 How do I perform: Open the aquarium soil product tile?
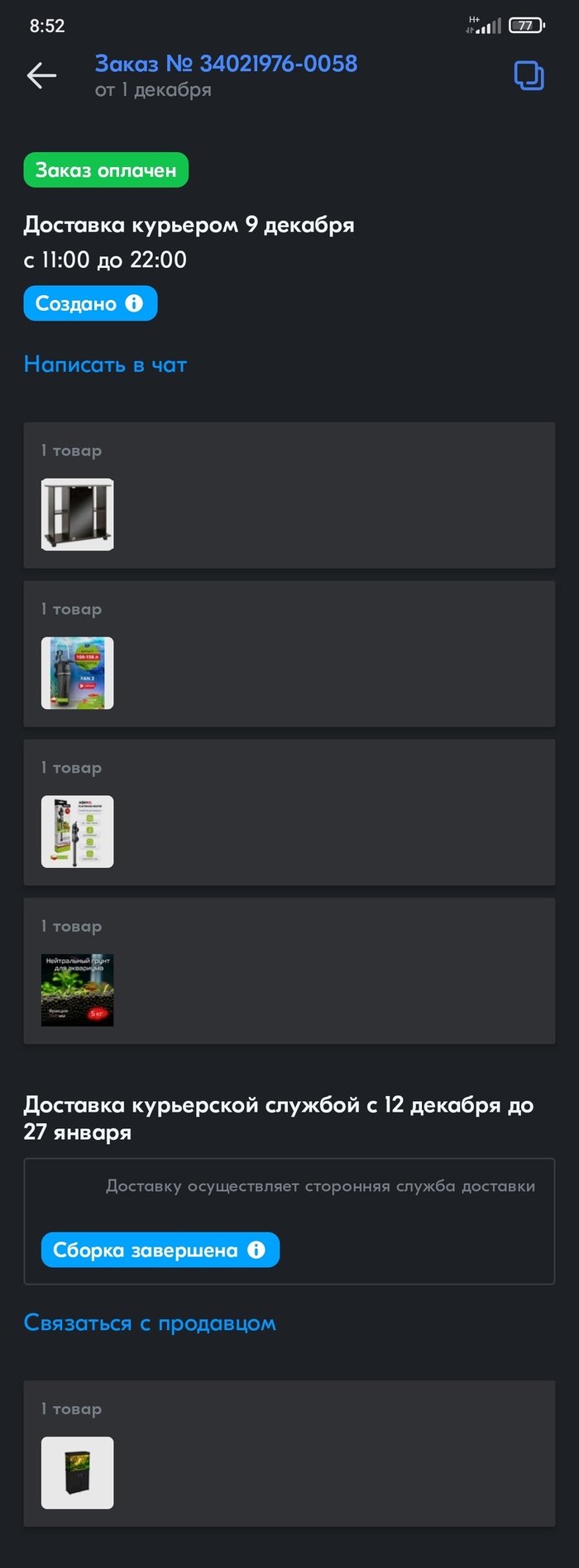[x=78, y=990]
